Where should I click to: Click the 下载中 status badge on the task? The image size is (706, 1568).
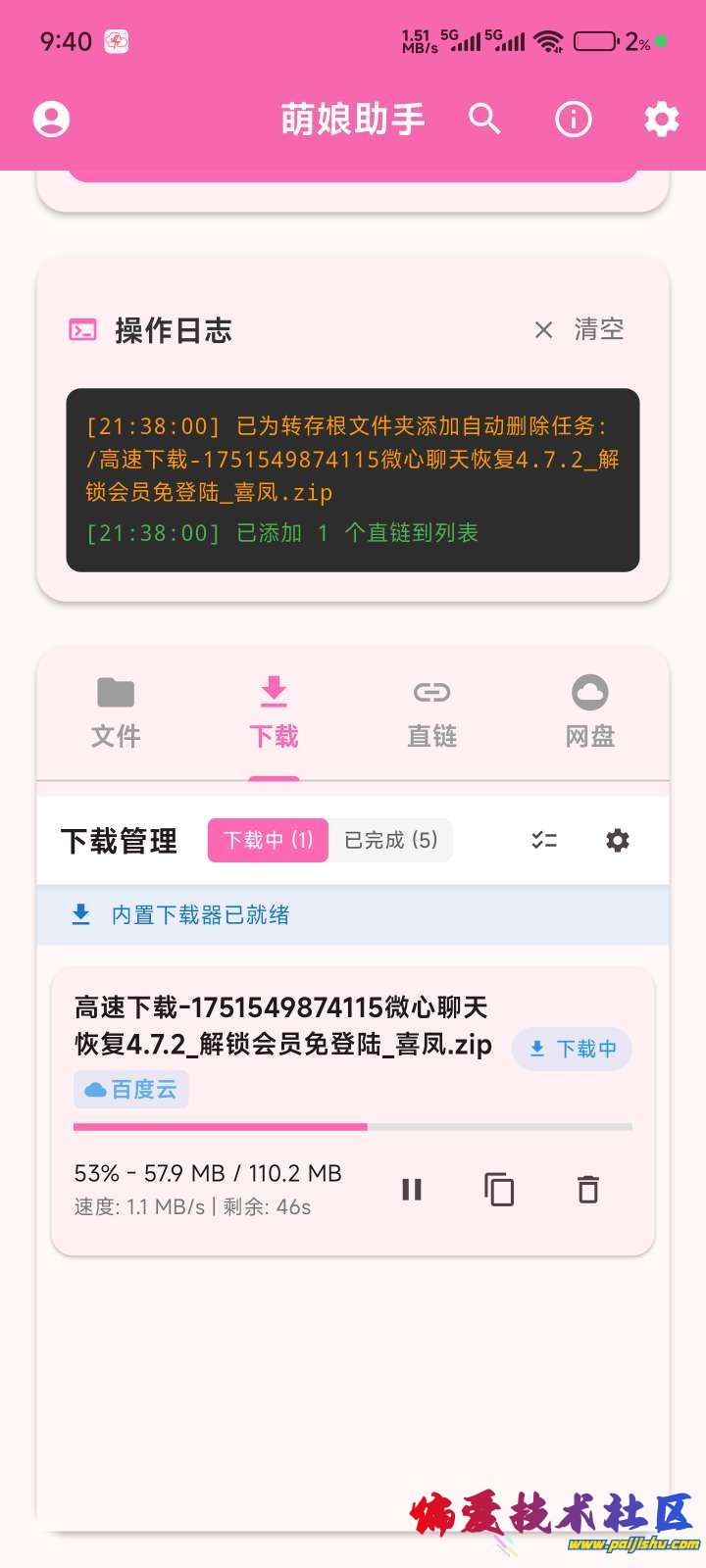coord(572,1049)
